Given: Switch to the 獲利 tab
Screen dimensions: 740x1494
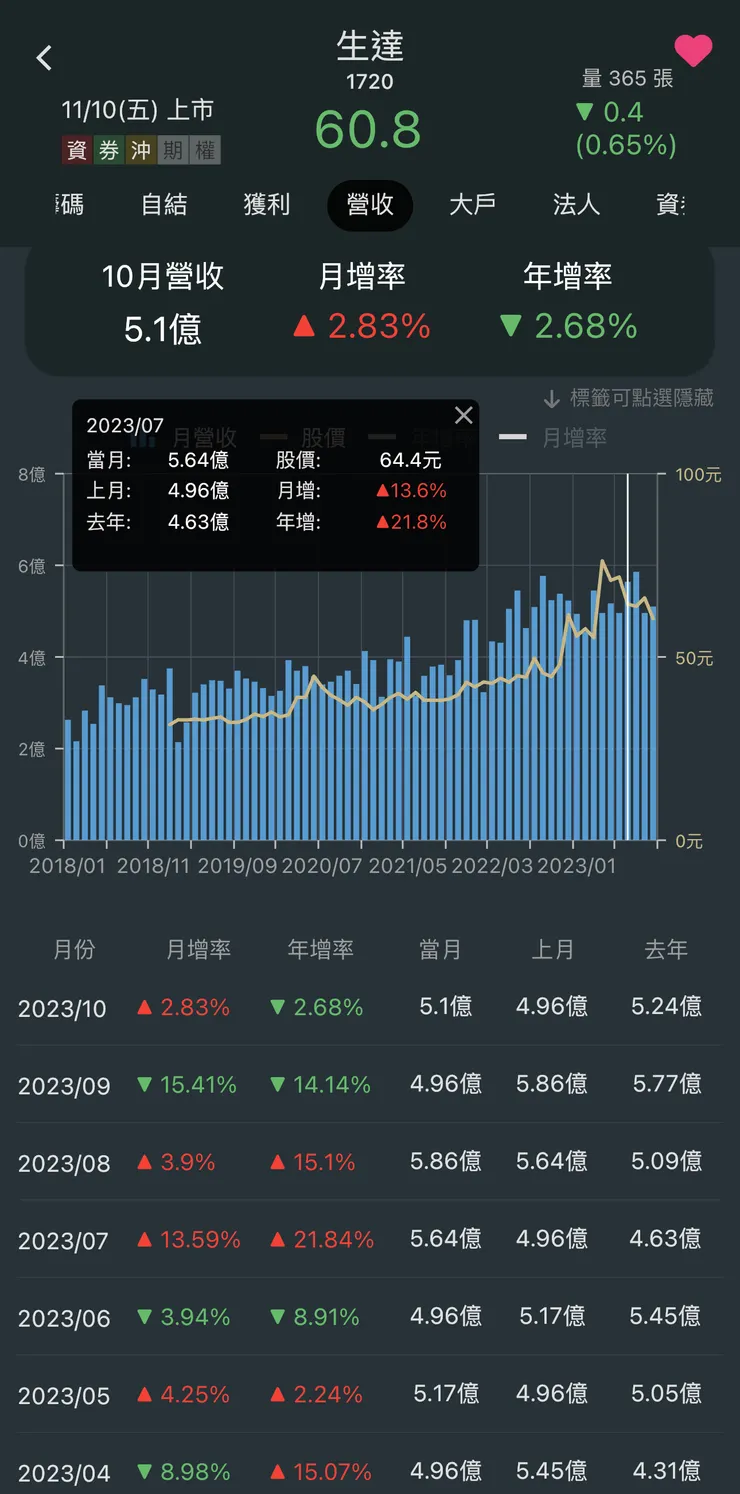Looking at the screenshot, I should click(268, 205).
